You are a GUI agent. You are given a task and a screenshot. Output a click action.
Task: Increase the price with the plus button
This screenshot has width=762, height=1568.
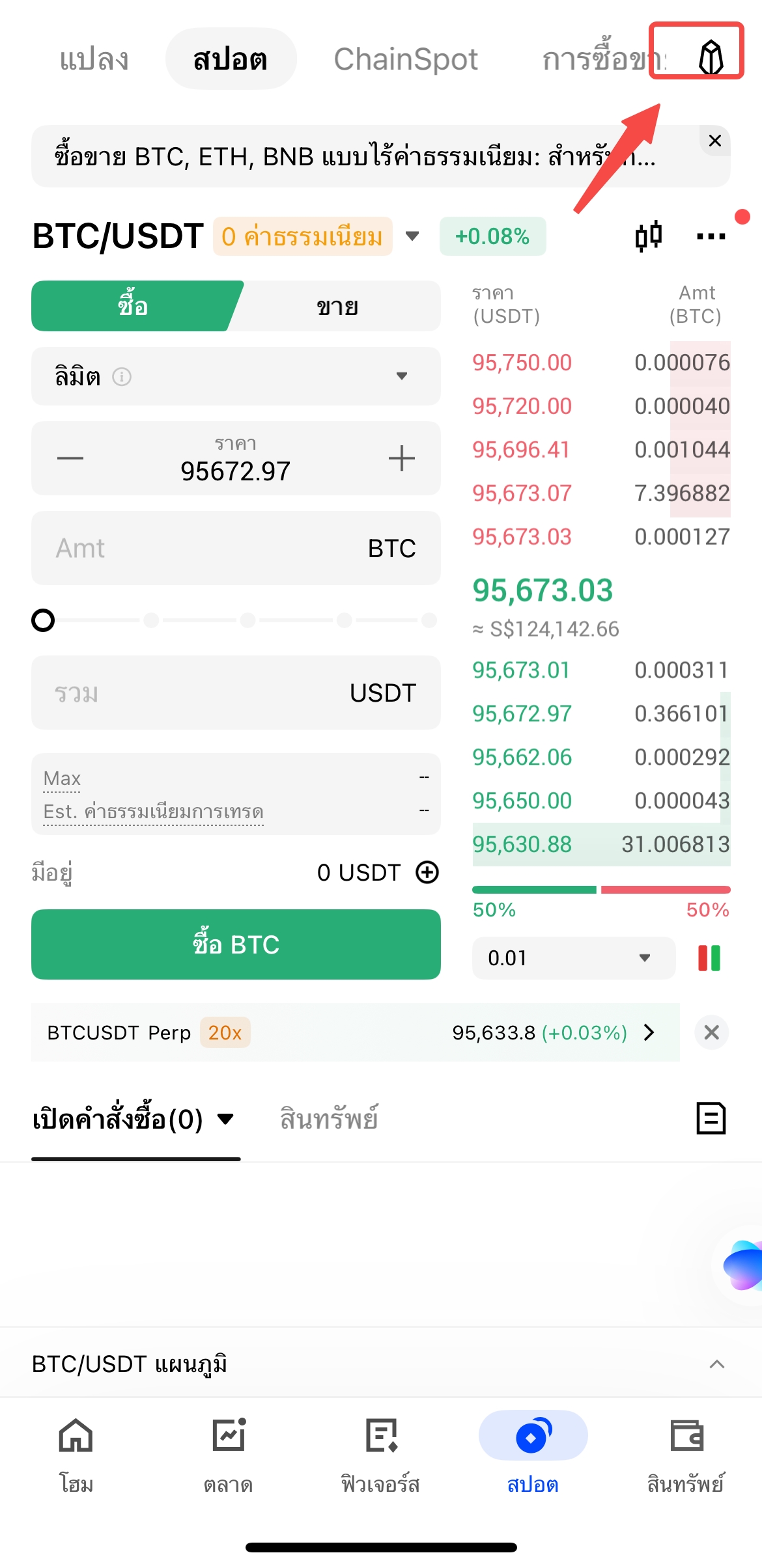[401, 458]
